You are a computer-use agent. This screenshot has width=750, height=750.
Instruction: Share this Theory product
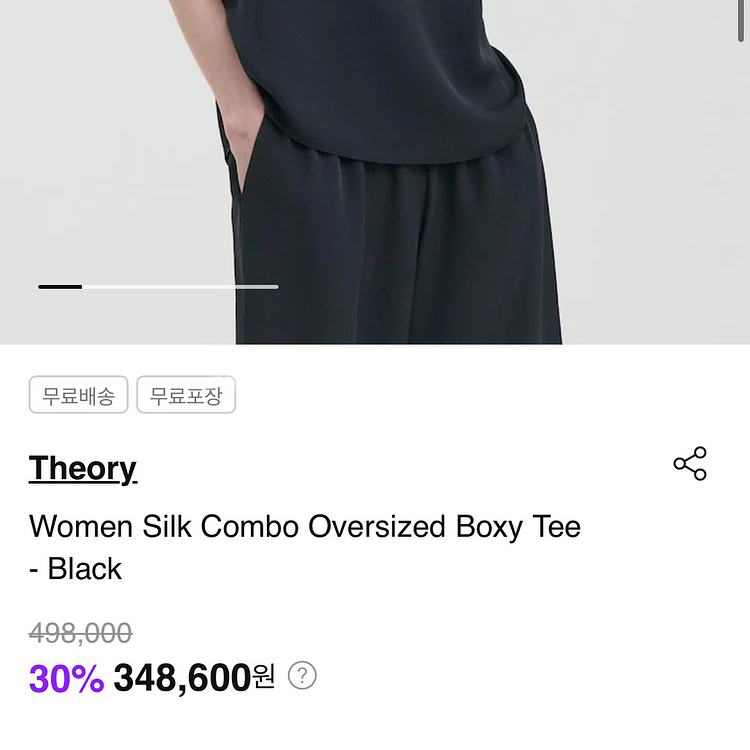[690, 464]
